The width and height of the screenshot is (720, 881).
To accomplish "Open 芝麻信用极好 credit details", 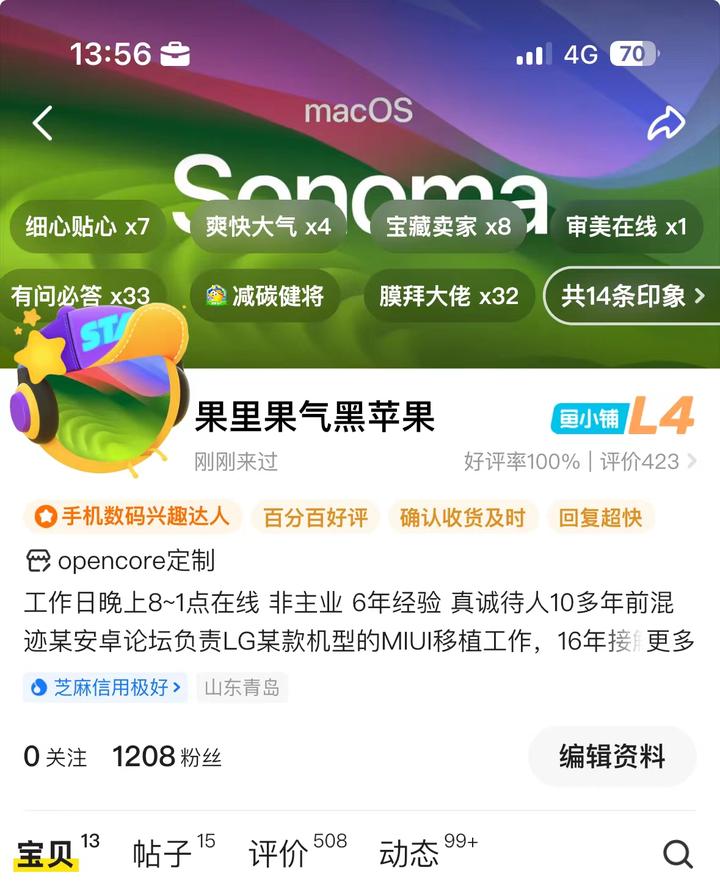I will [x=106, y=687].
